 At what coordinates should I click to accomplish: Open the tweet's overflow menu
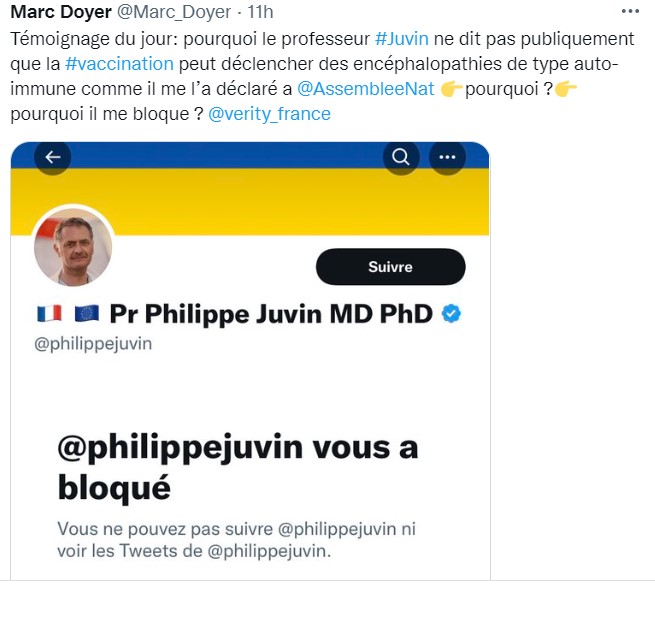click(629, 11)
